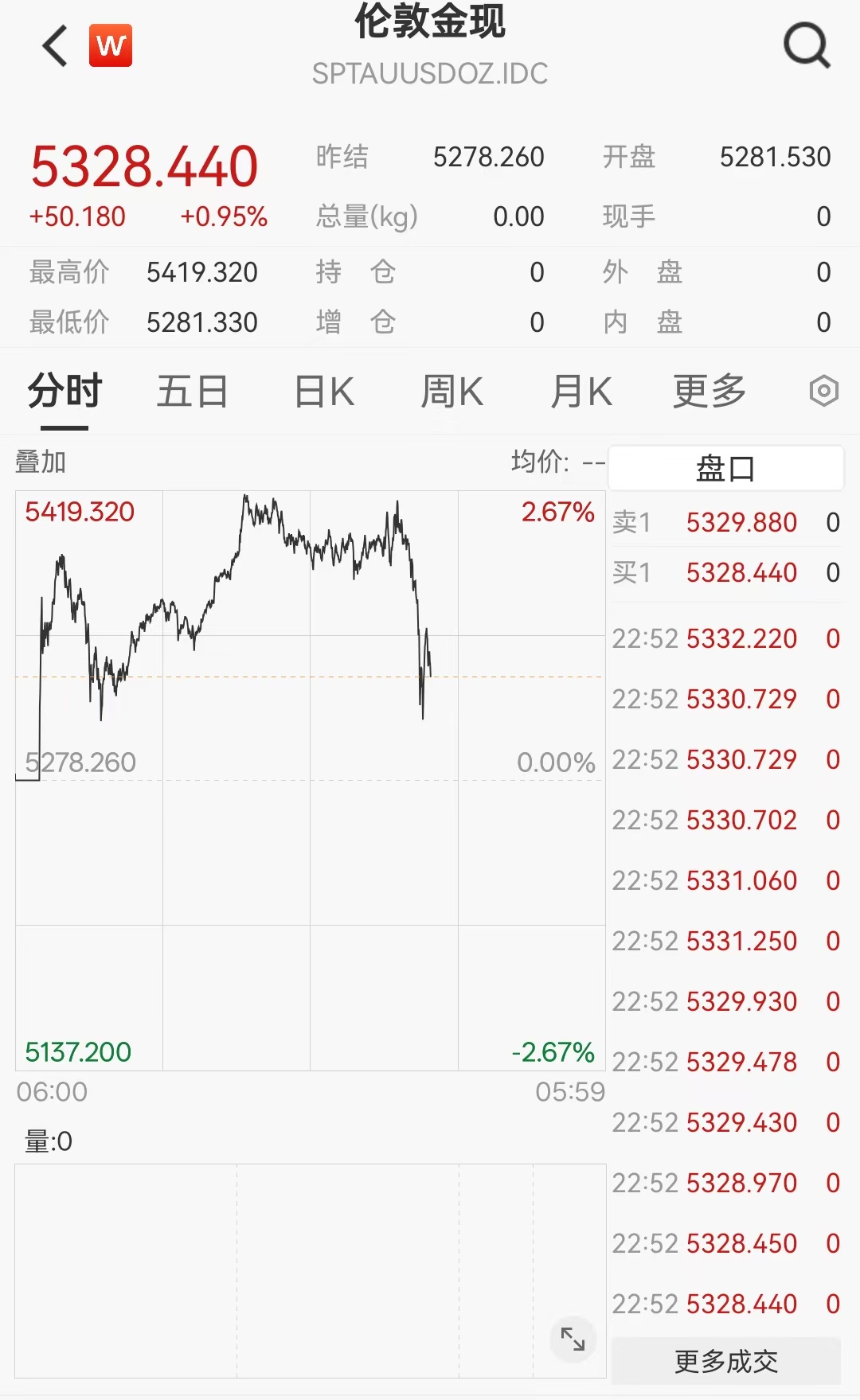
Task: Tap the 叠加 overlay option
Action: click(x=41, y=462)
